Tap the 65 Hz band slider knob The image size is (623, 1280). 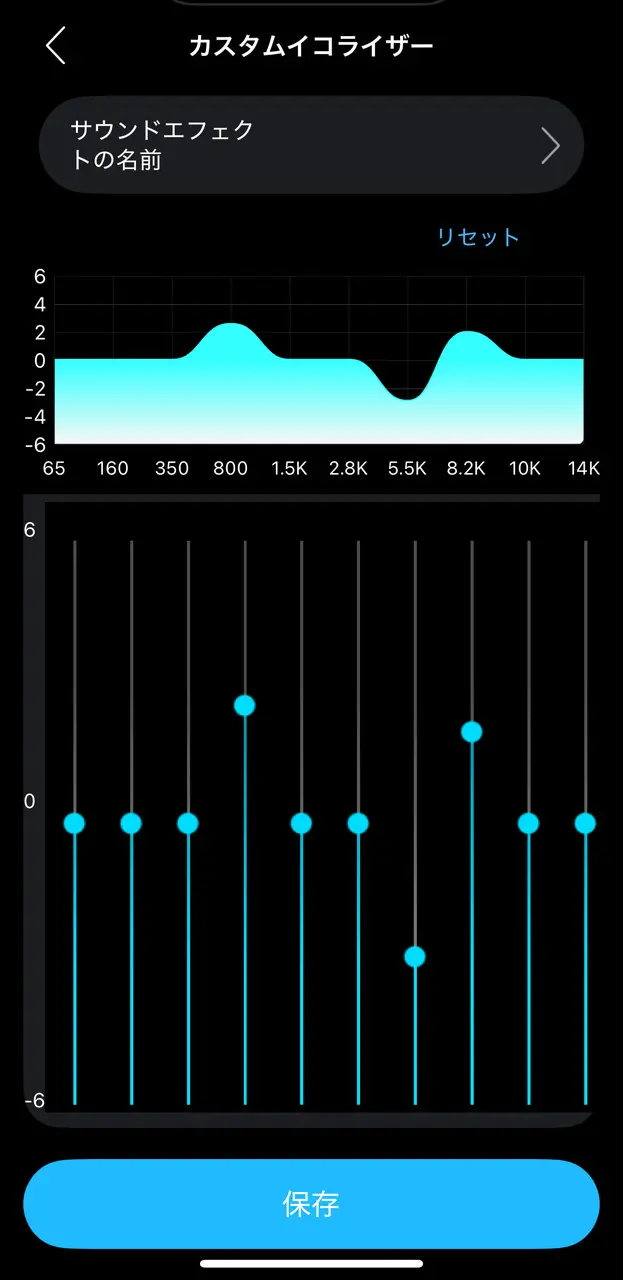[x=74, y=823]
